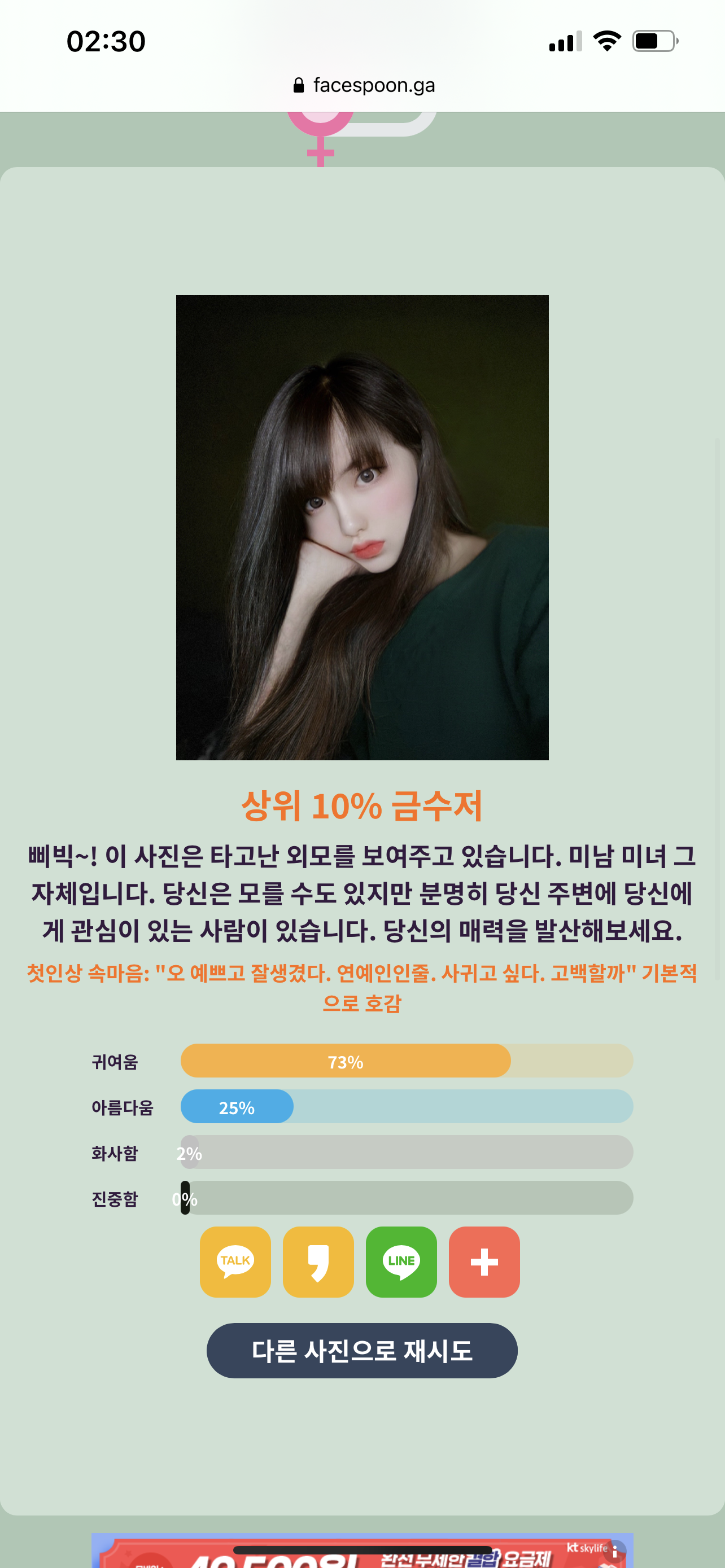Open more sharing options plus button
This screenshot has width=725, height=1568.
click(484, 1261)
